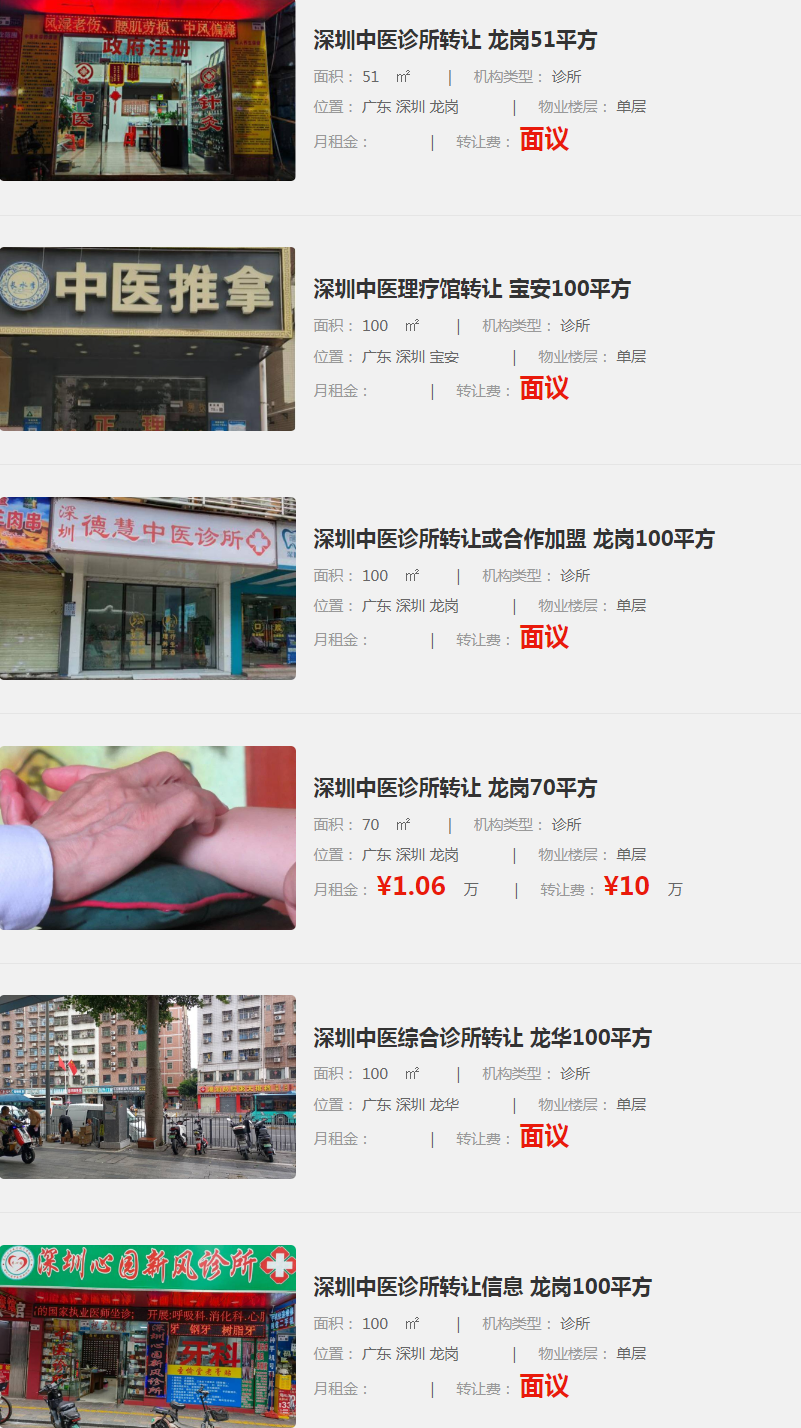This screenshot has width=801, height=1428.
Task: Open listing 深圳中医理疗馆转让 宝安100平方
Action: tap(472, 289)
